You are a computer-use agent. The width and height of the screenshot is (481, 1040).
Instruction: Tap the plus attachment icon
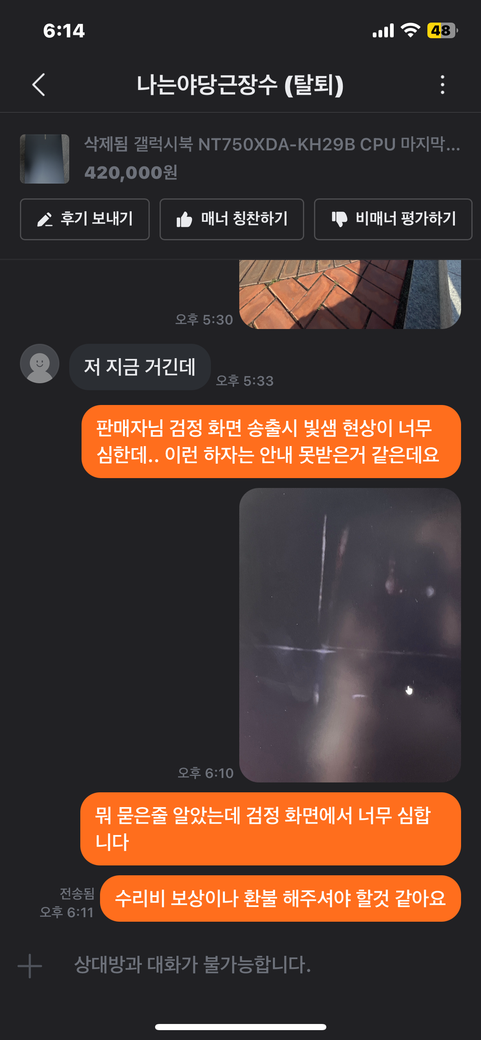(30, 966)
